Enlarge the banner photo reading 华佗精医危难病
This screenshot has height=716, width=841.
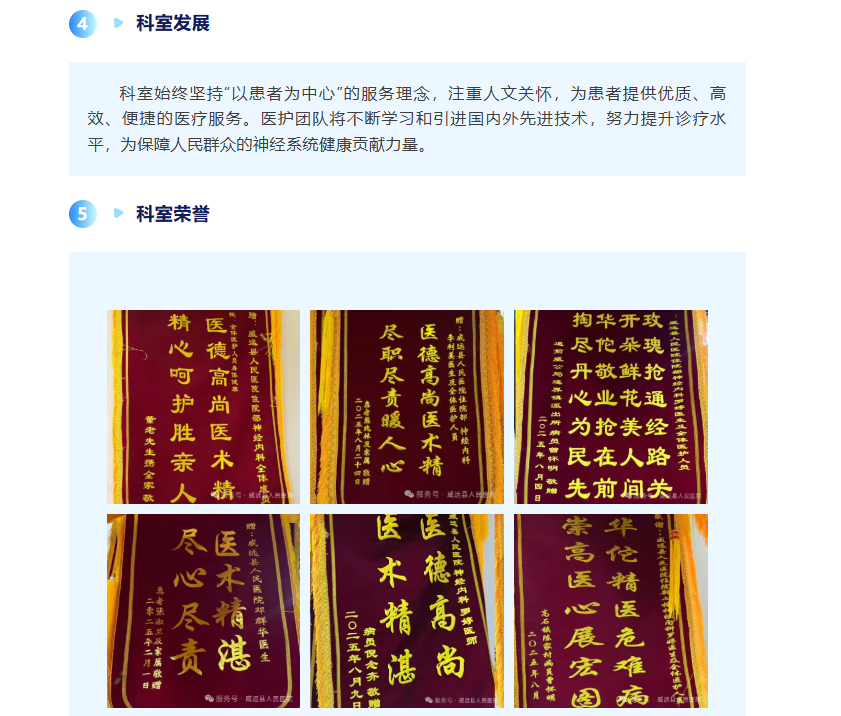pos(610,610)
